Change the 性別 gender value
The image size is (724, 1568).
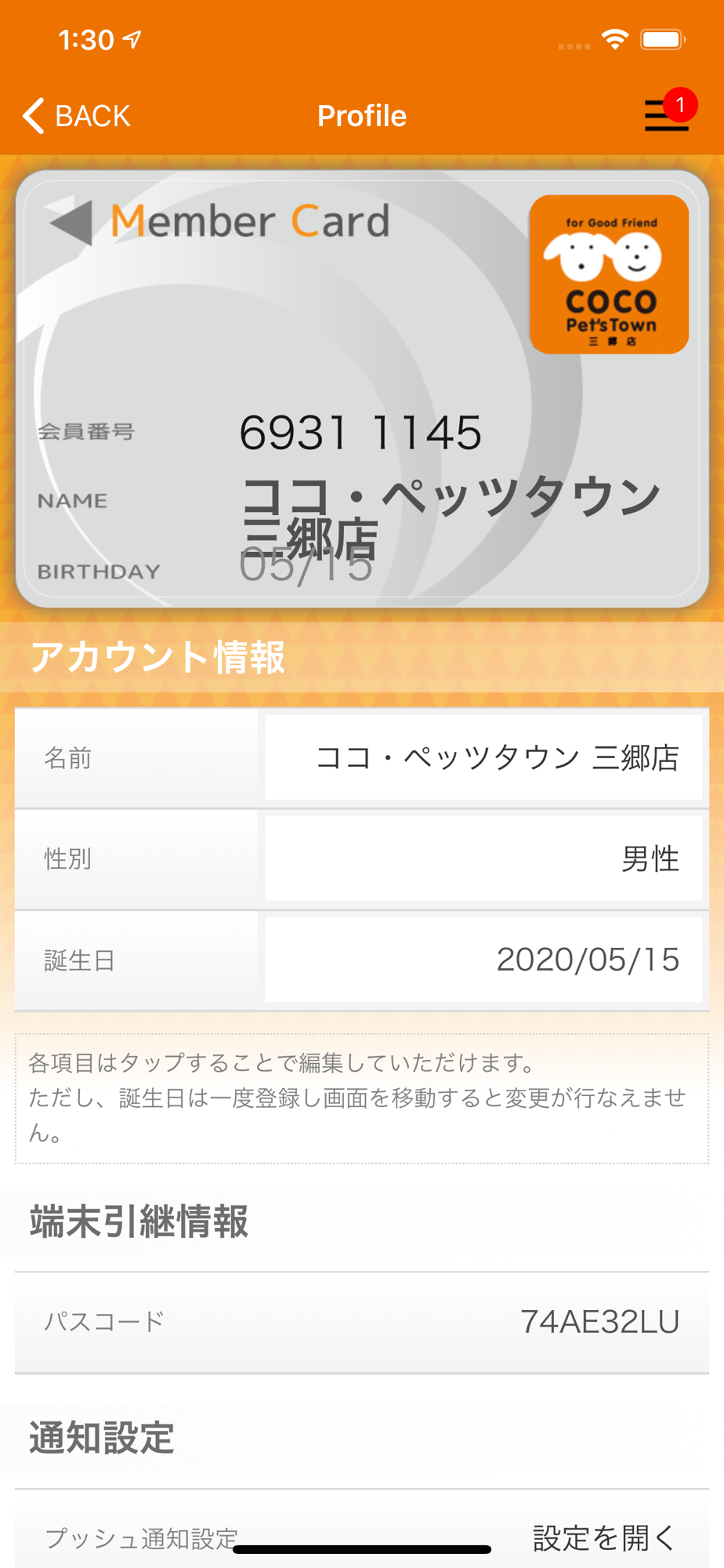coord(483,858)
